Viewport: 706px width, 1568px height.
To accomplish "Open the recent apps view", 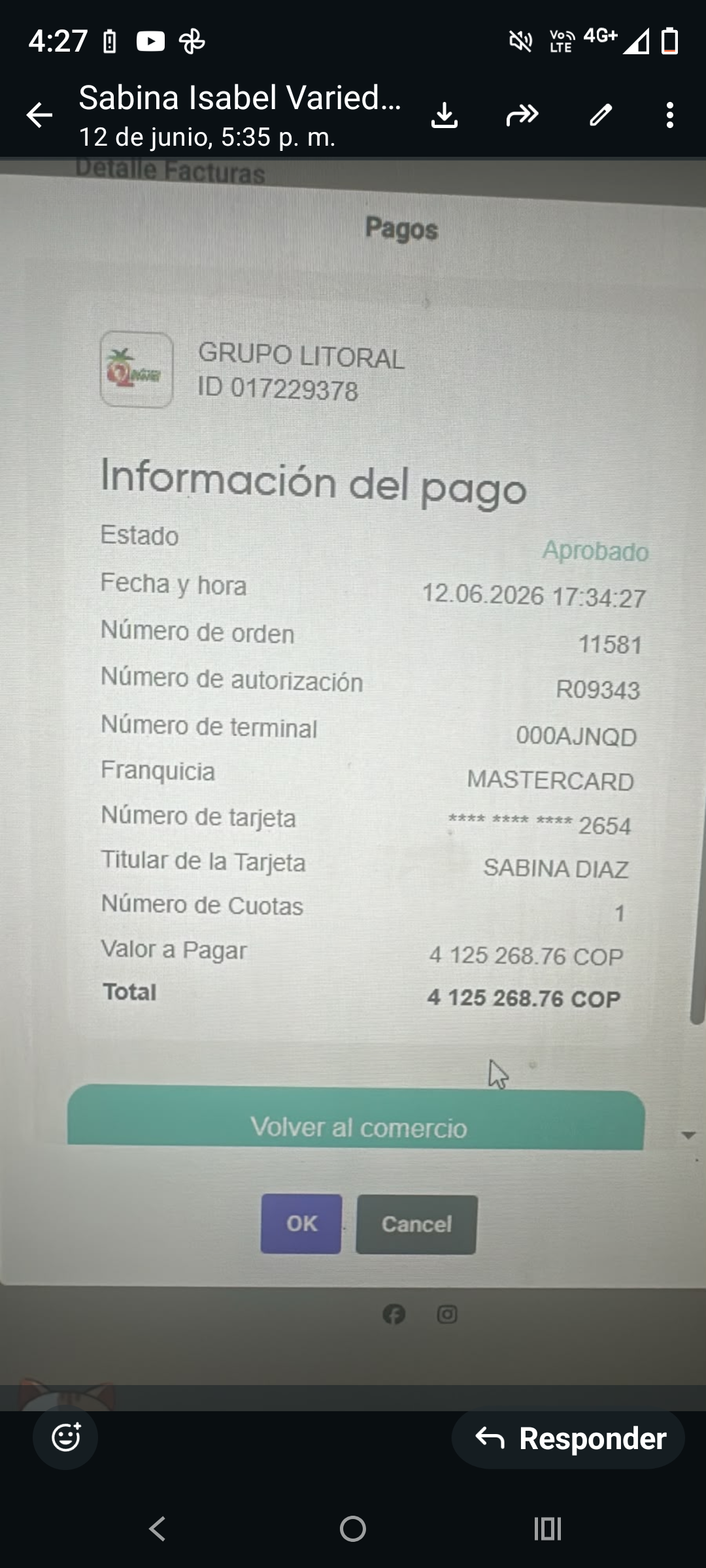I will tap(548, 1529).
